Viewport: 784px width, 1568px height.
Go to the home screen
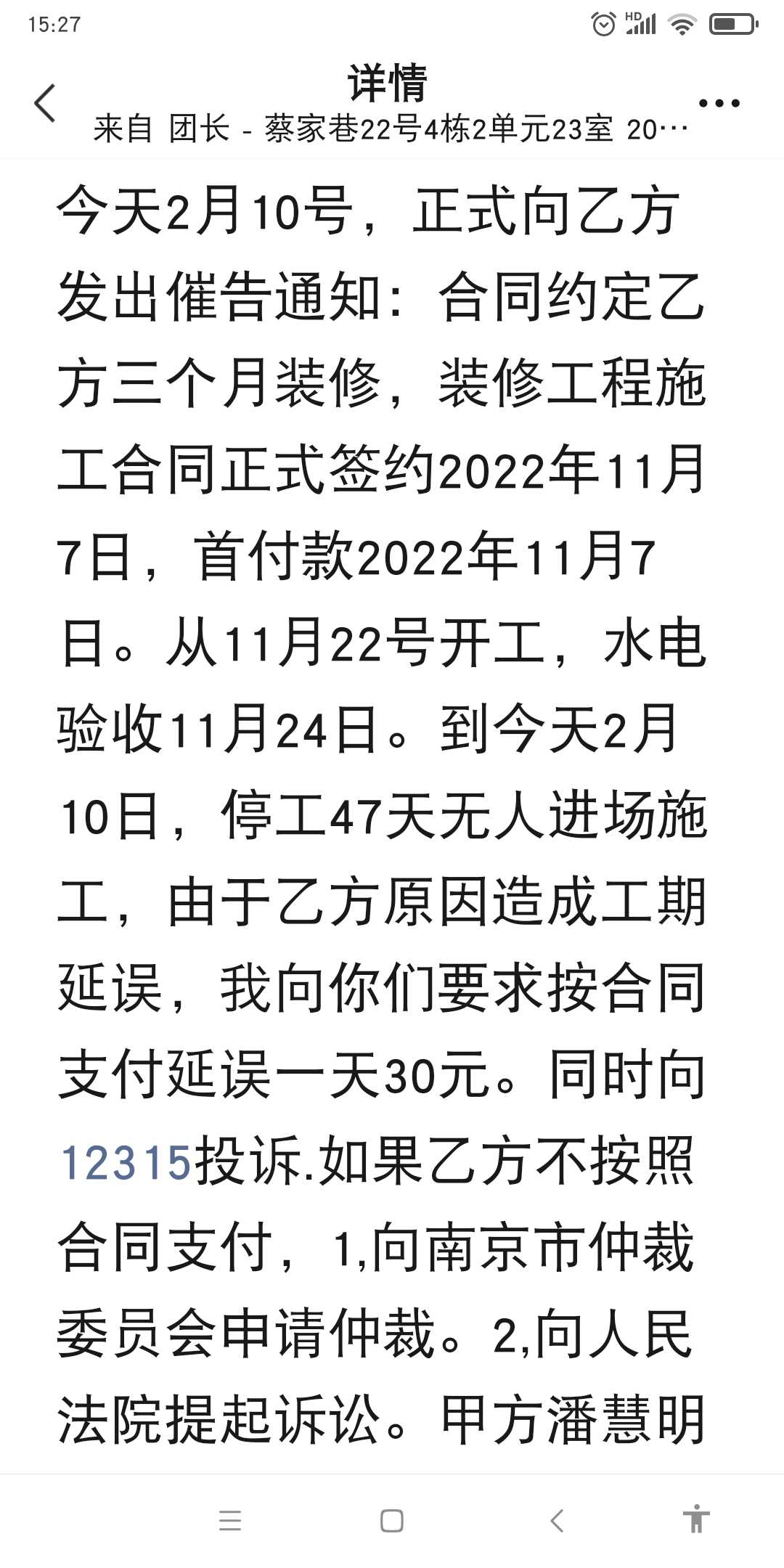click(x=392, y=1520)
